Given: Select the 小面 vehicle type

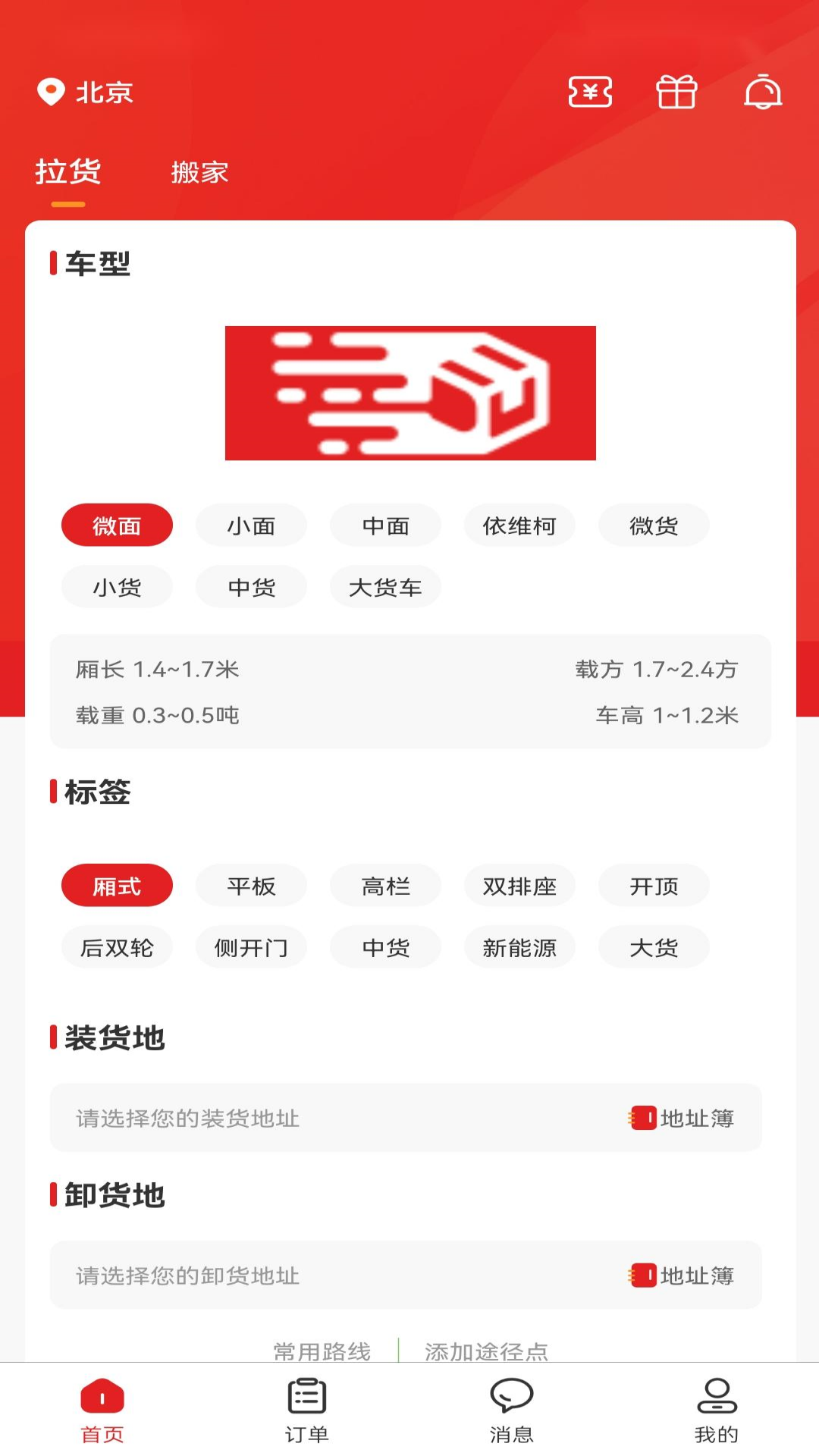Looking at the screenshot, I should pos(251,526).
